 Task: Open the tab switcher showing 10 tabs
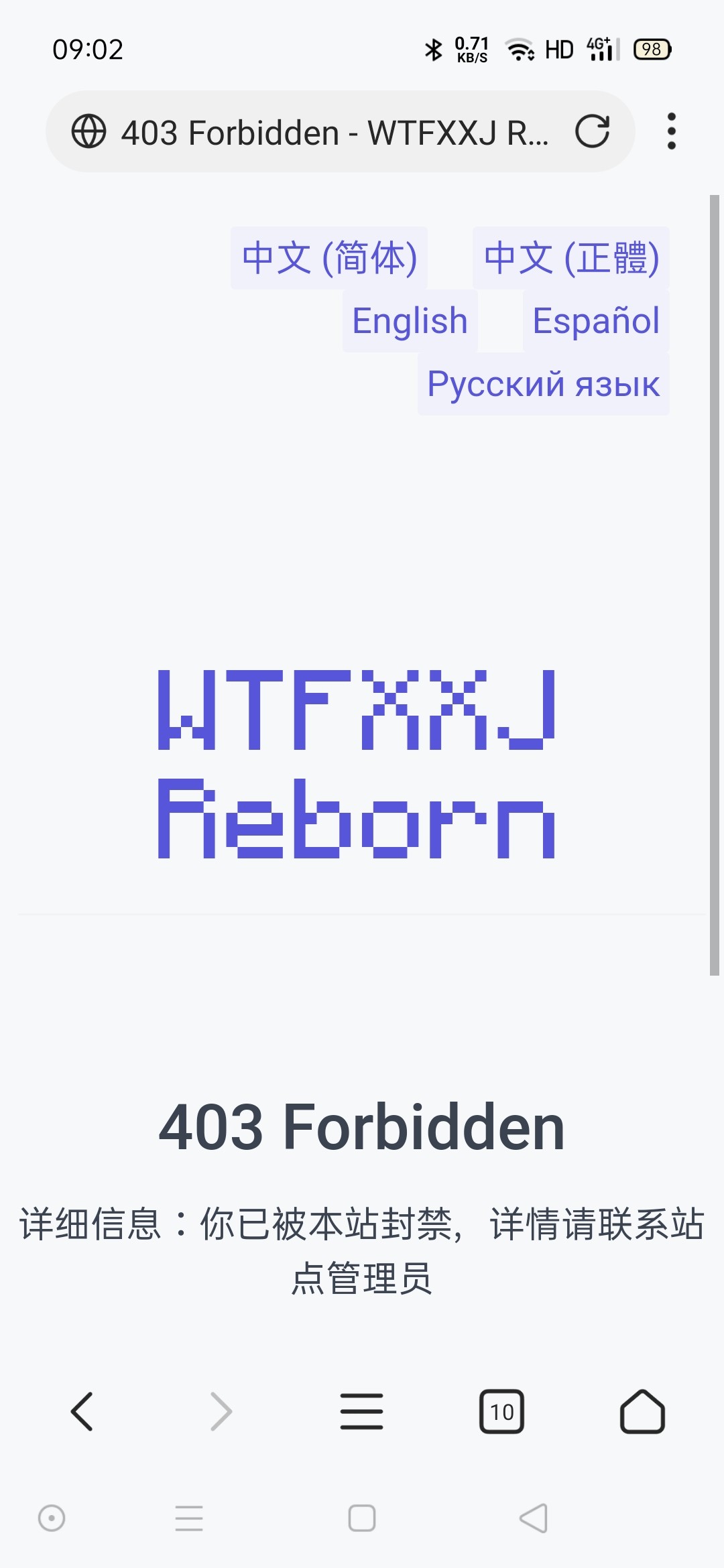tap(501, 1412)
